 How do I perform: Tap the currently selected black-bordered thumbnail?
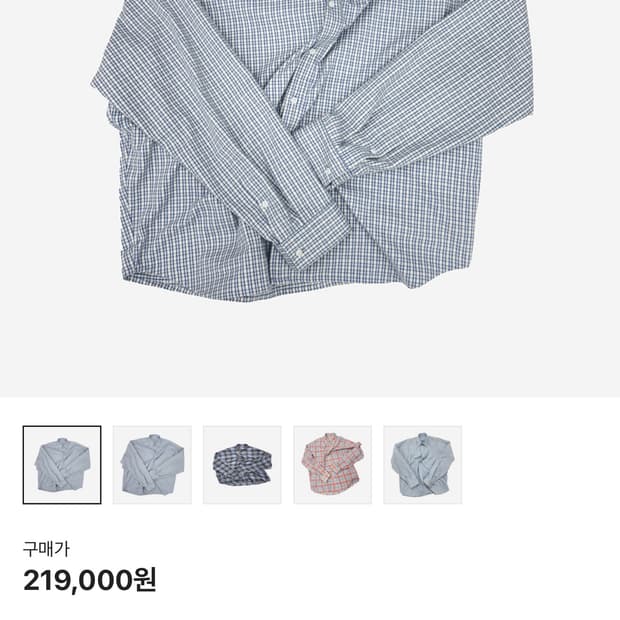click(x=62, y=465)
